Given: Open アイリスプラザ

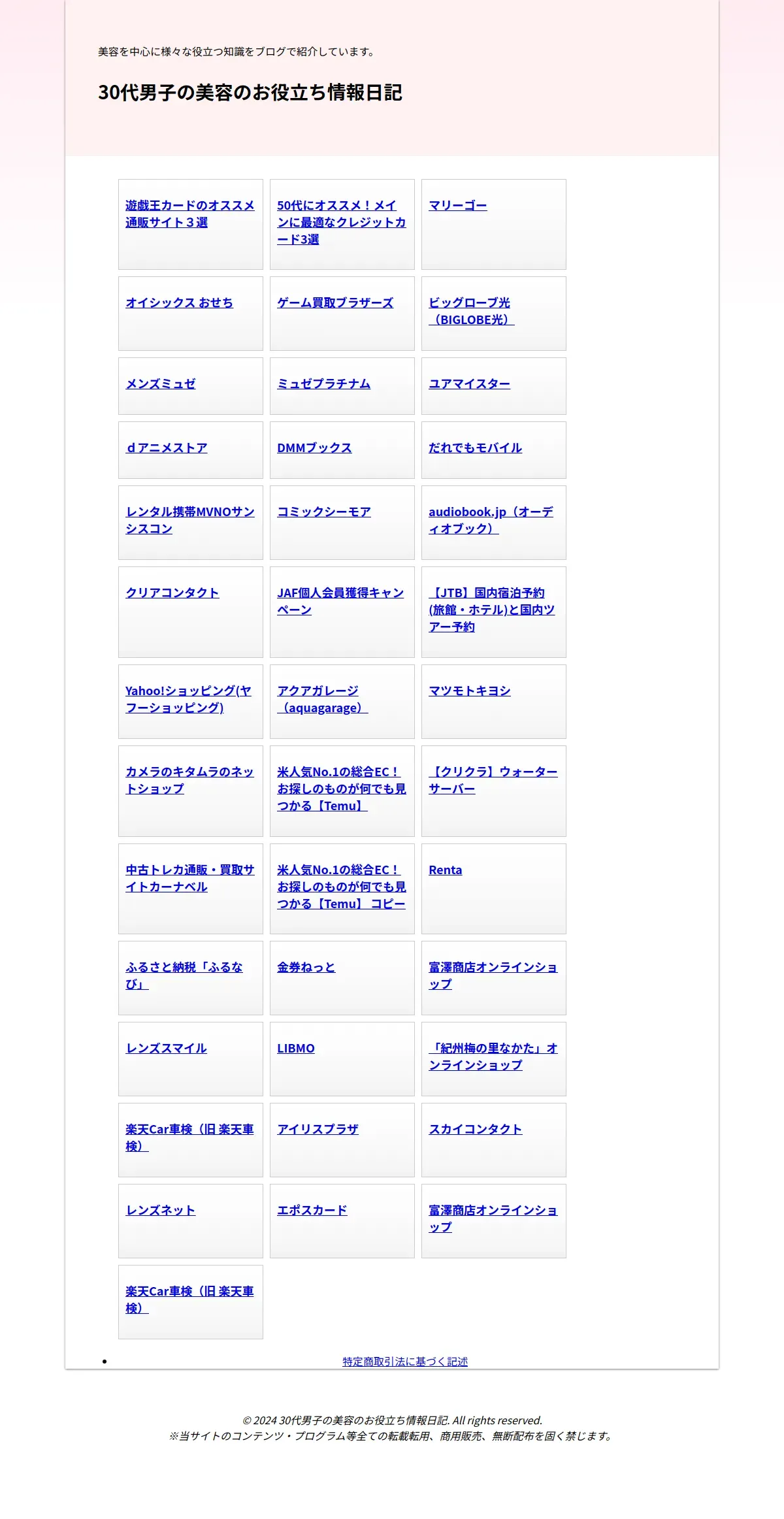Looking at the screenshot, I should pyautogui.click(x=318, y=1129).
